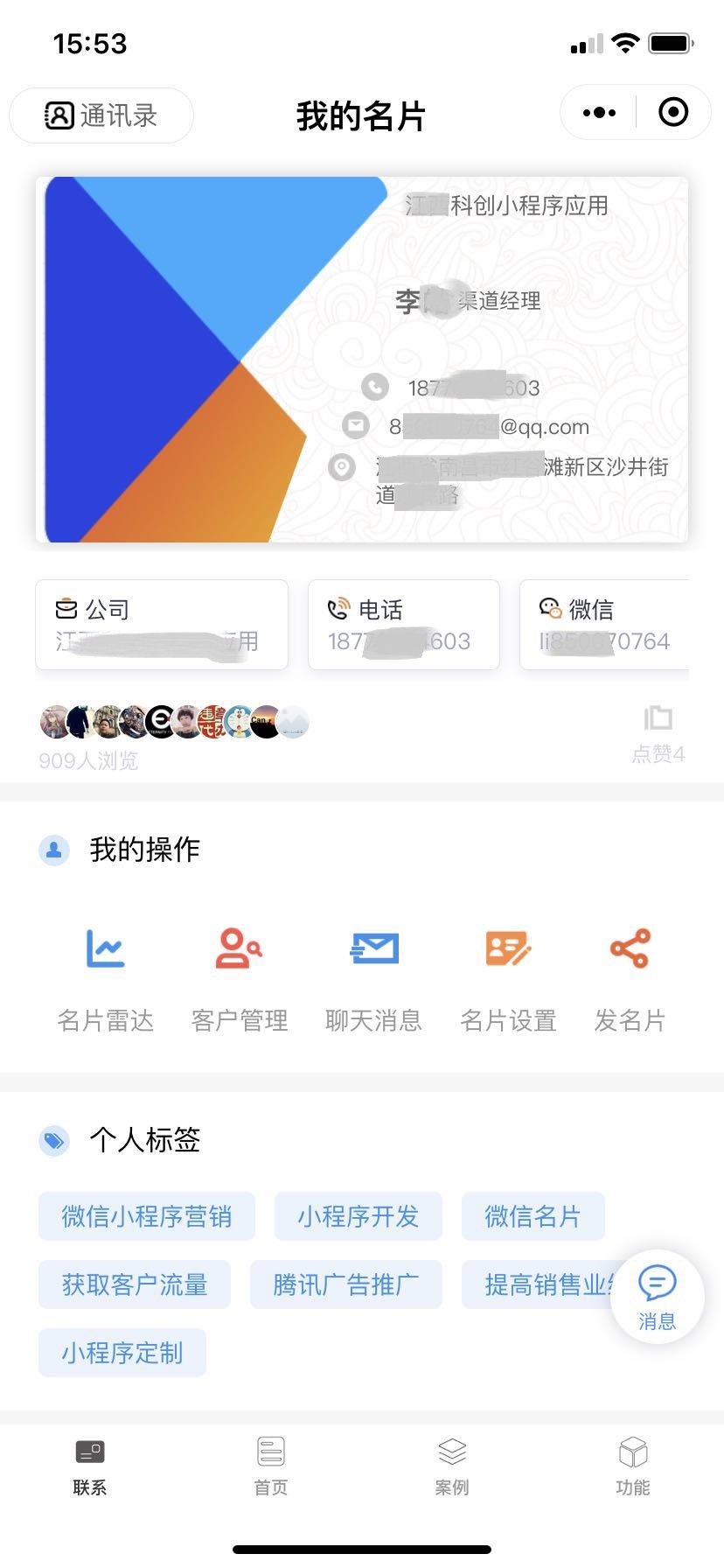
Task: View the list of visitor avatars
Action: click(175, 722)
